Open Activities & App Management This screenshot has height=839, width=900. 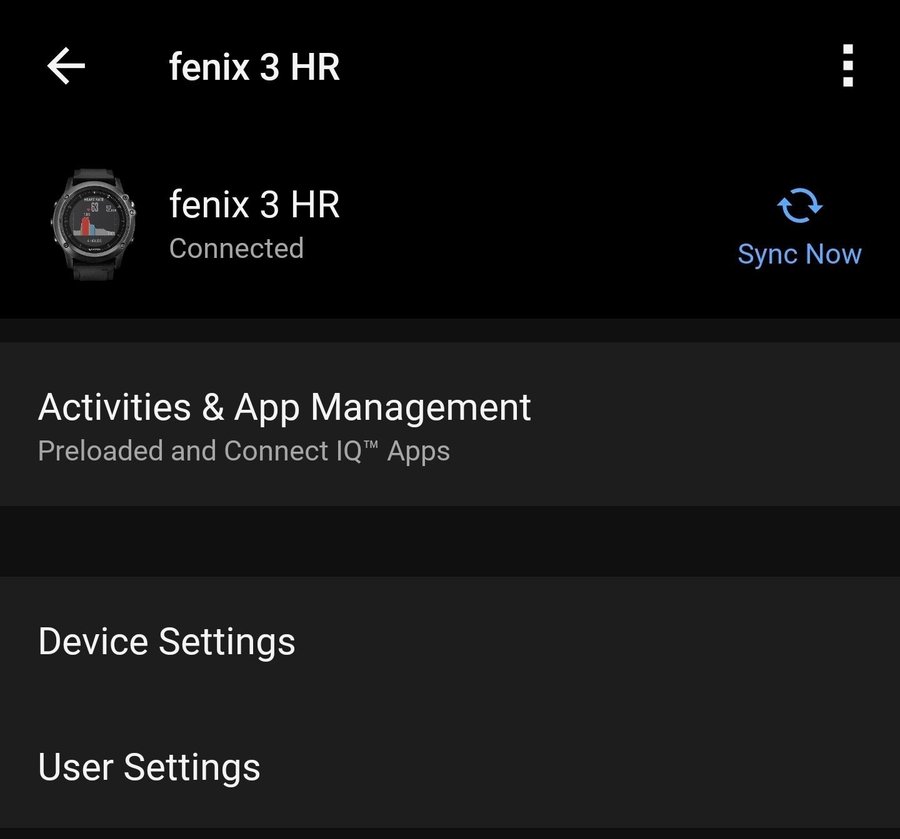[x=285, y=425]
